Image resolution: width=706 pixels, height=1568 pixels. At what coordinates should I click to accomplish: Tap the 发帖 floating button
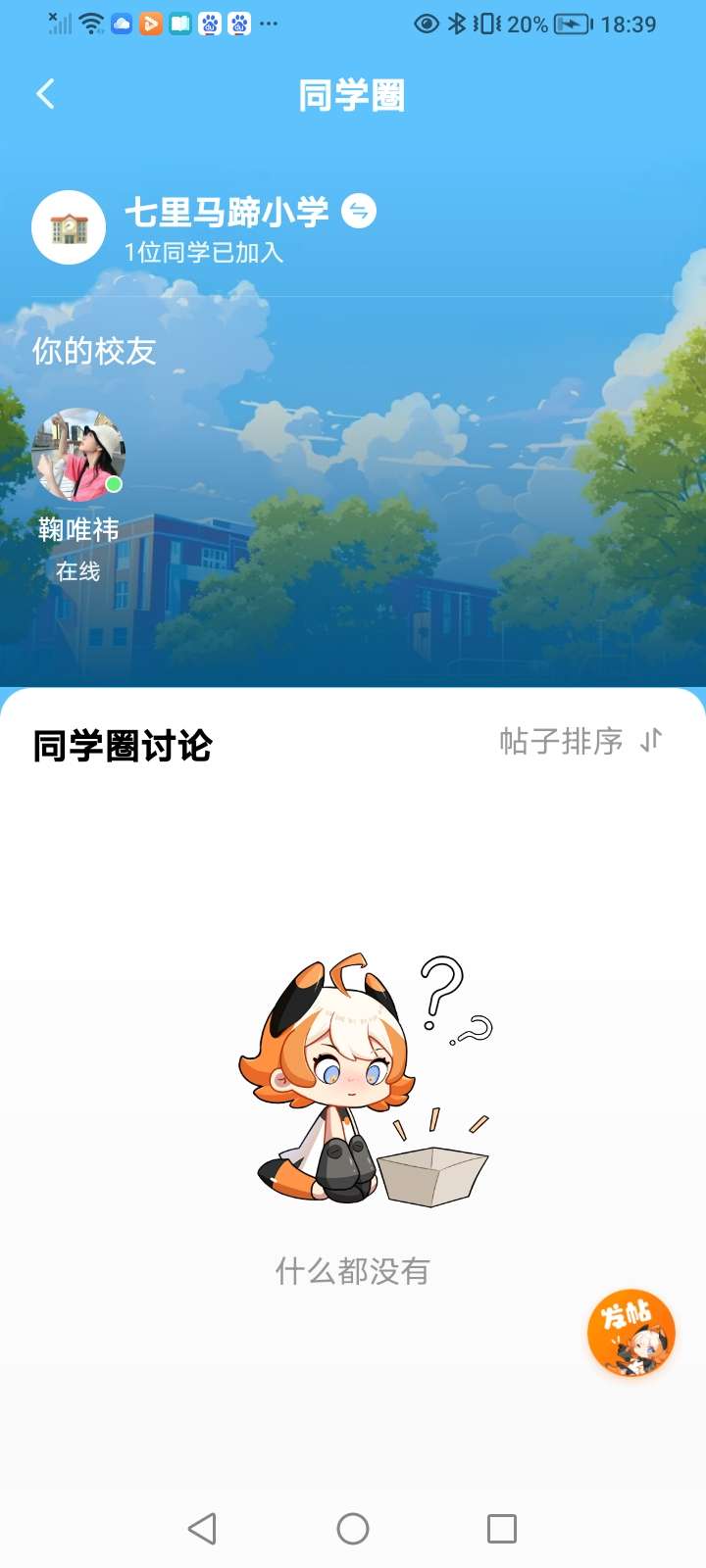pyautogui.click(x=630, y=1333)
